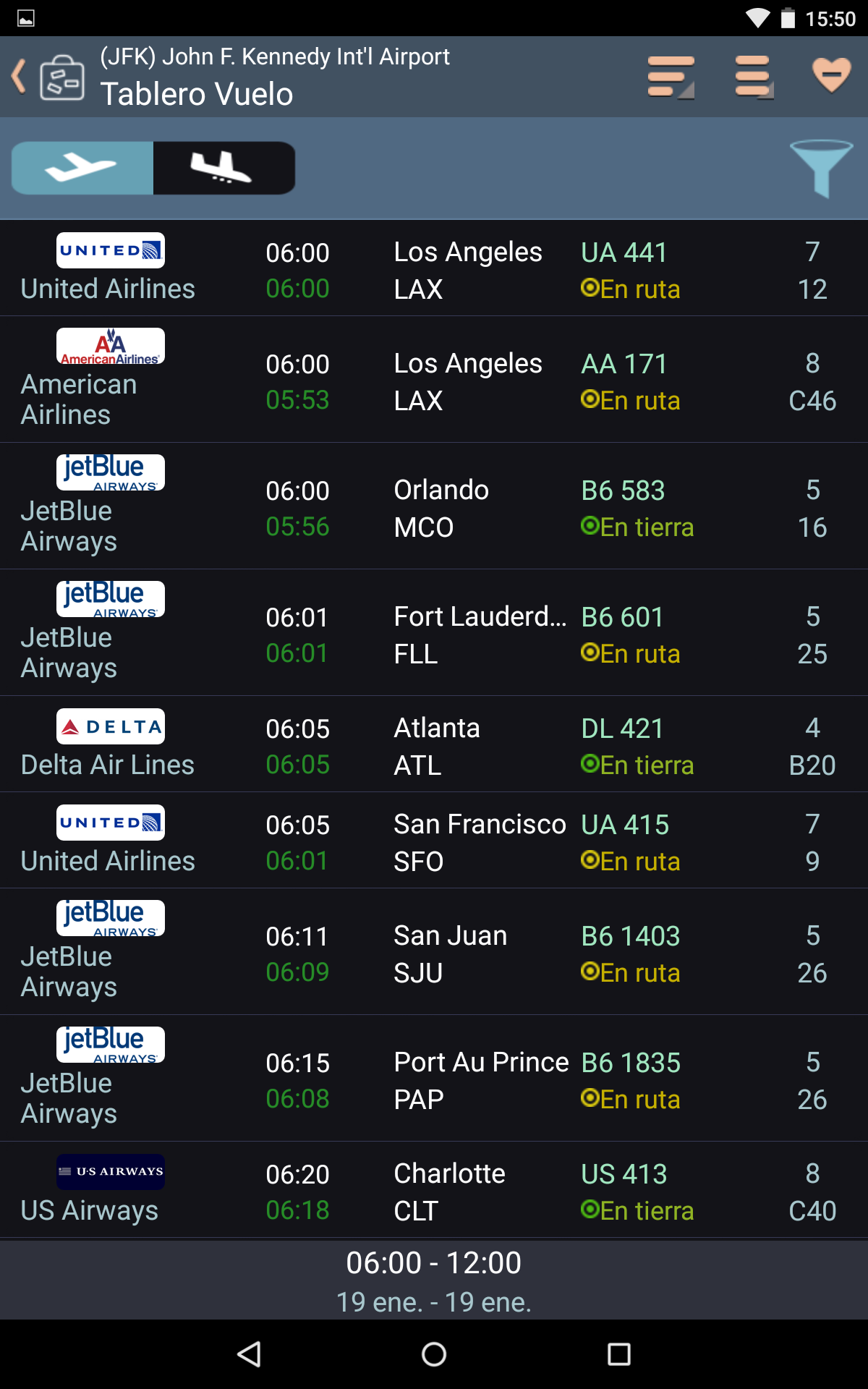Switch to the arrivals tab
Screen dimensions: 868x1389
pyautogui.click(x=224, y=168)
